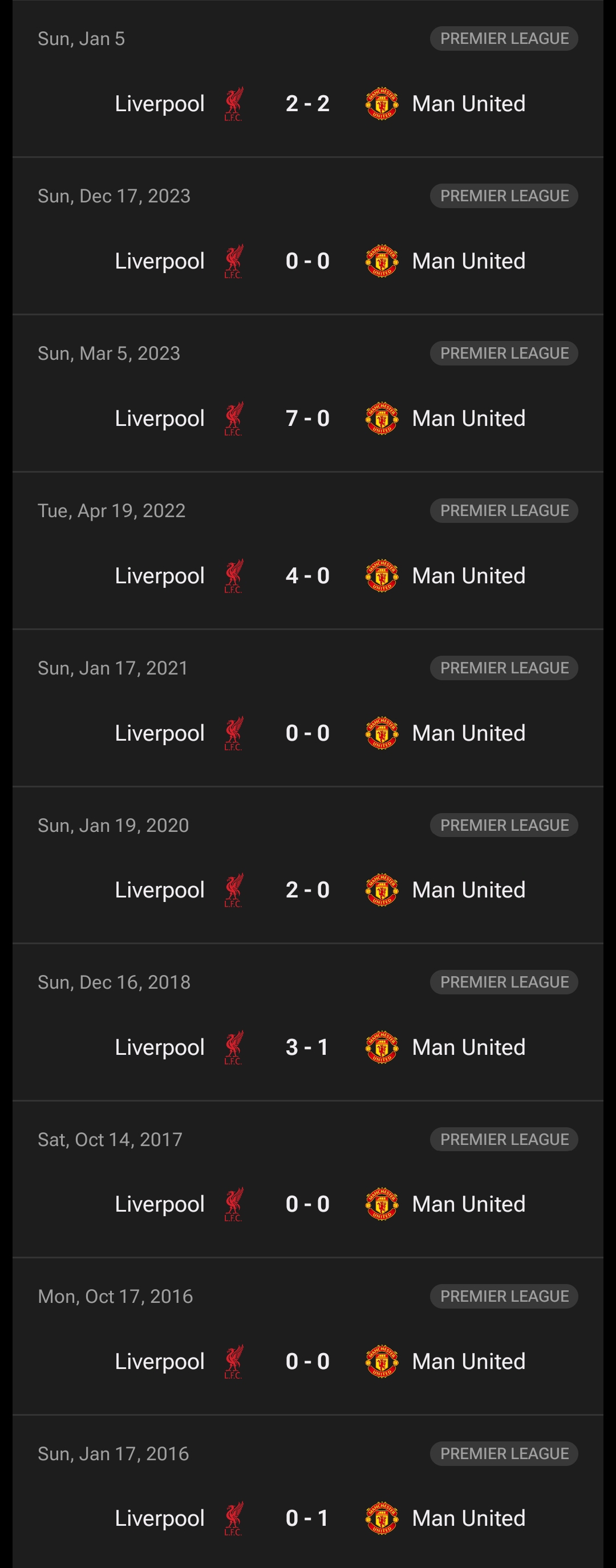Click the 0-0 score from Jan 17, 2021
616x1568 pixels.
pos(308,732)
